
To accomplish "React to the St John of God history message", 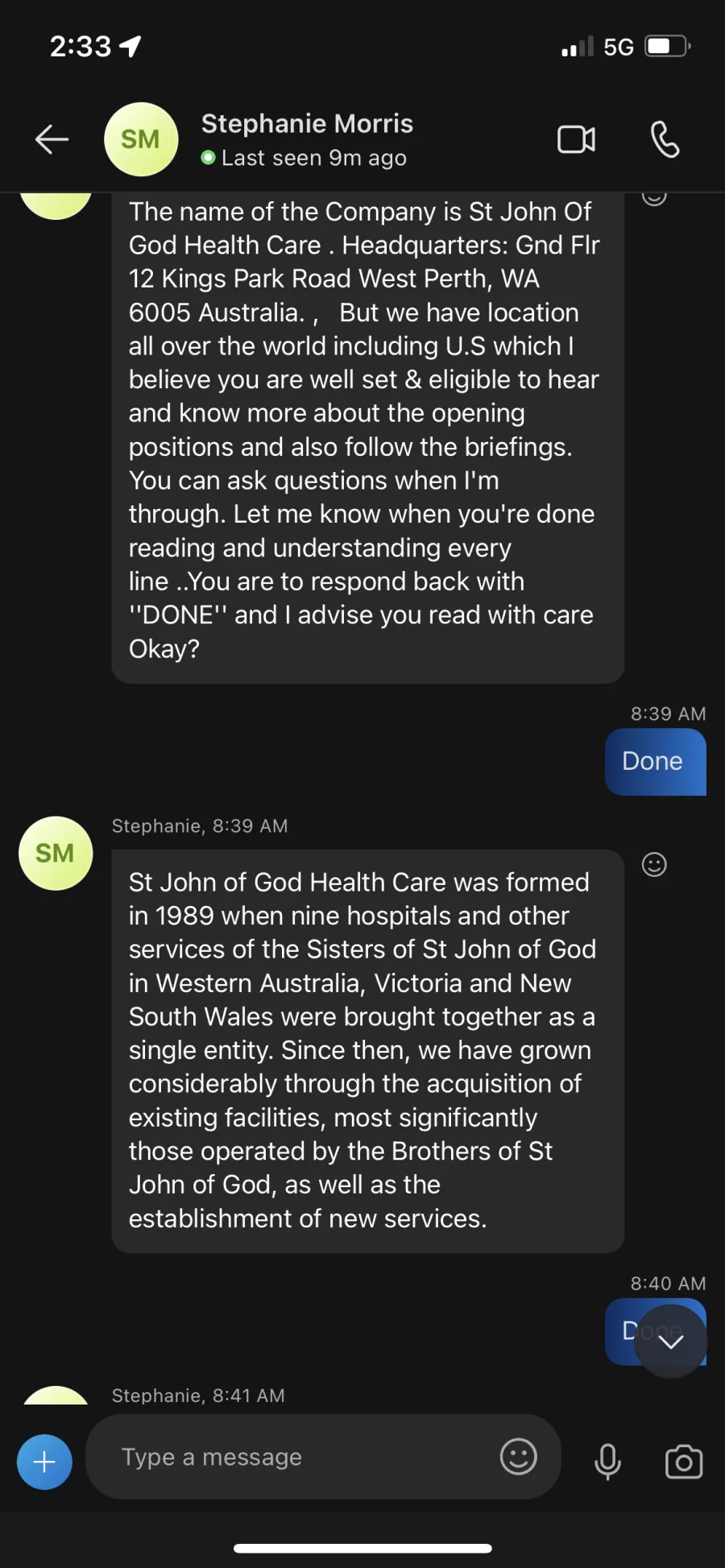I will pyautogui.click(x=654, y=864).
